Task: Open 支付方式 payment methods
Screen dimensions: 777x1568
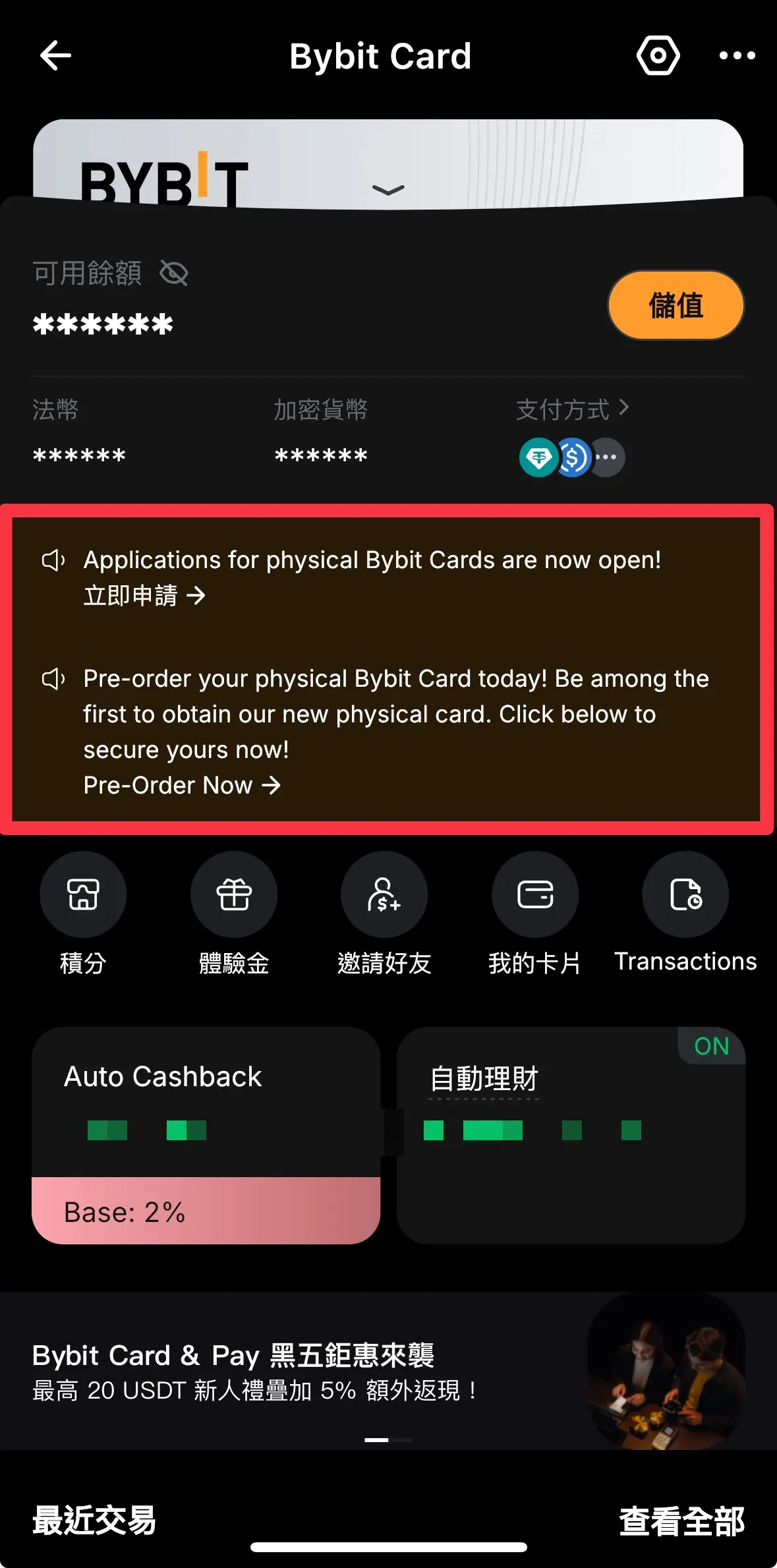Action: click(x=572, y=410)
